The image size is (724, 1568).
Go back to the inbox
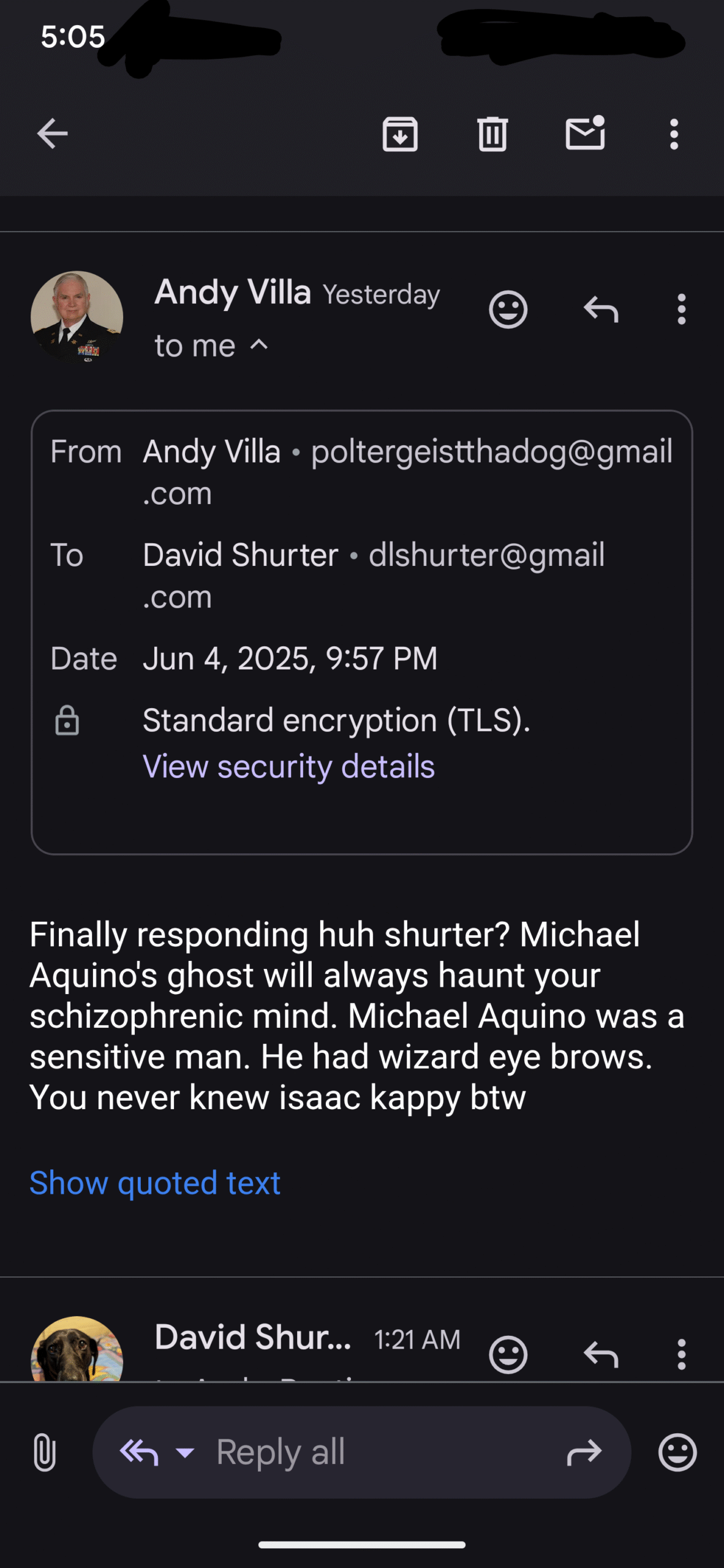click(52, 134)
